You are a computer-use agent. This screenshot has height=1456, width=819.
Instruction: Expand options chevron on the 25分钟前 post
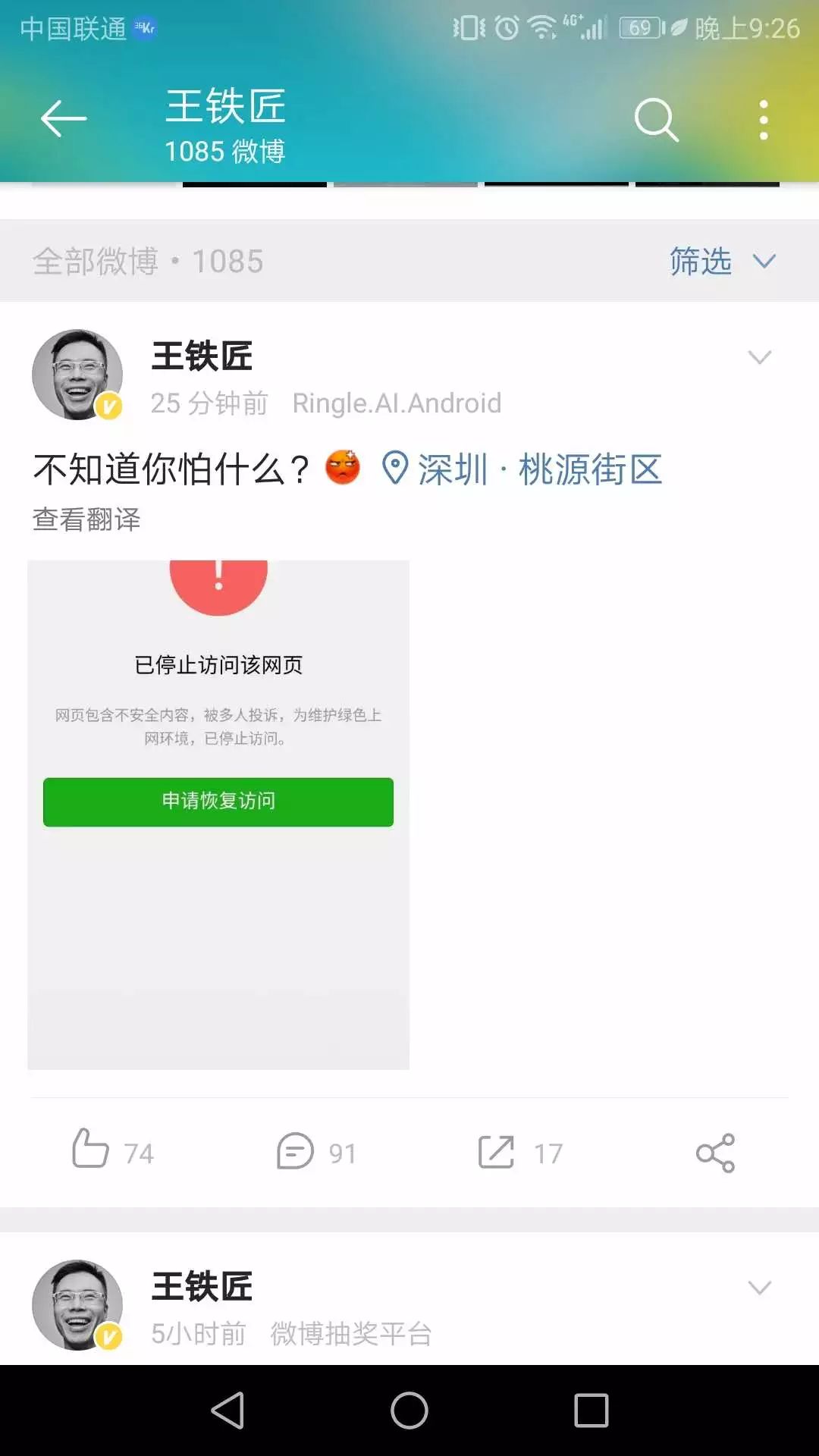(x=760, y=356)
